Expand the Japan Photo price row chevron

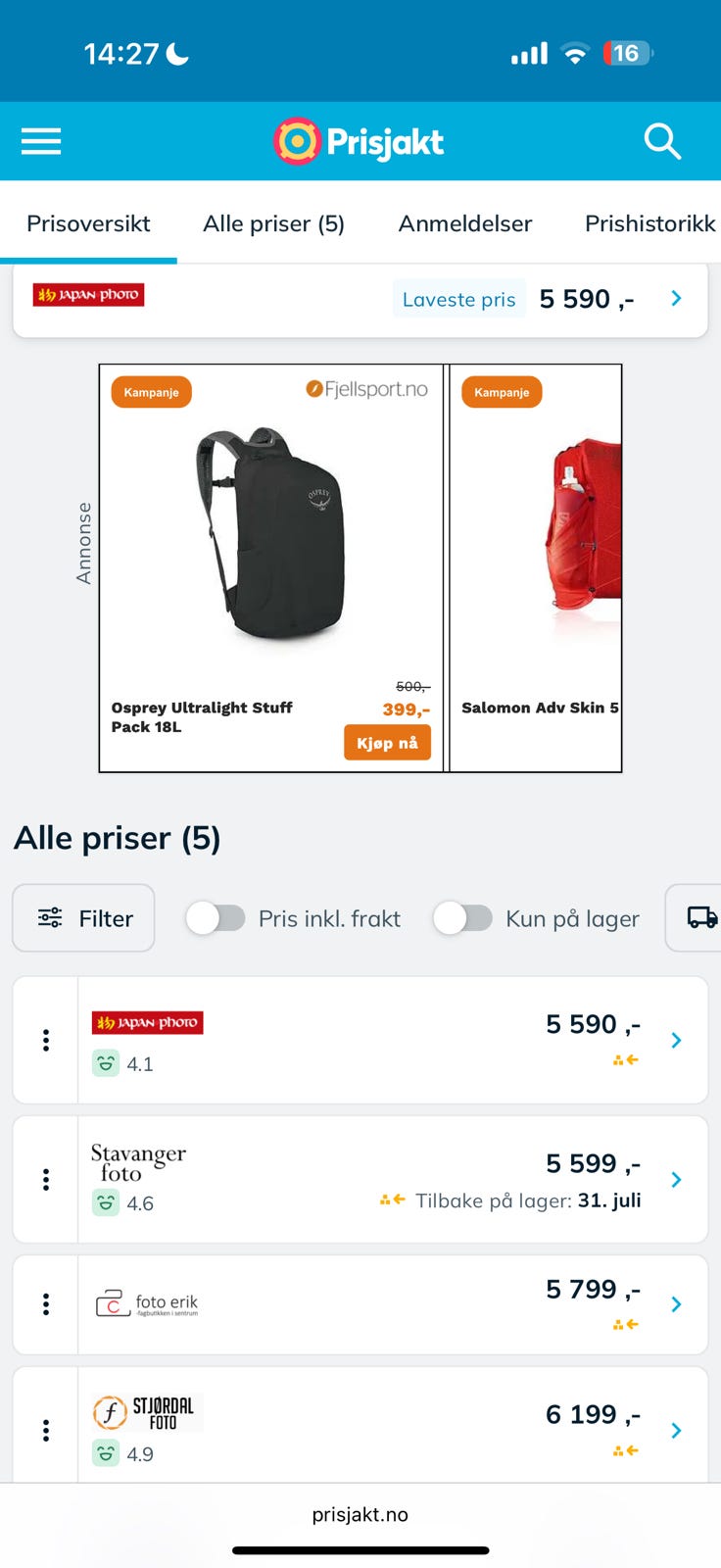click(x=676, y=1040)
